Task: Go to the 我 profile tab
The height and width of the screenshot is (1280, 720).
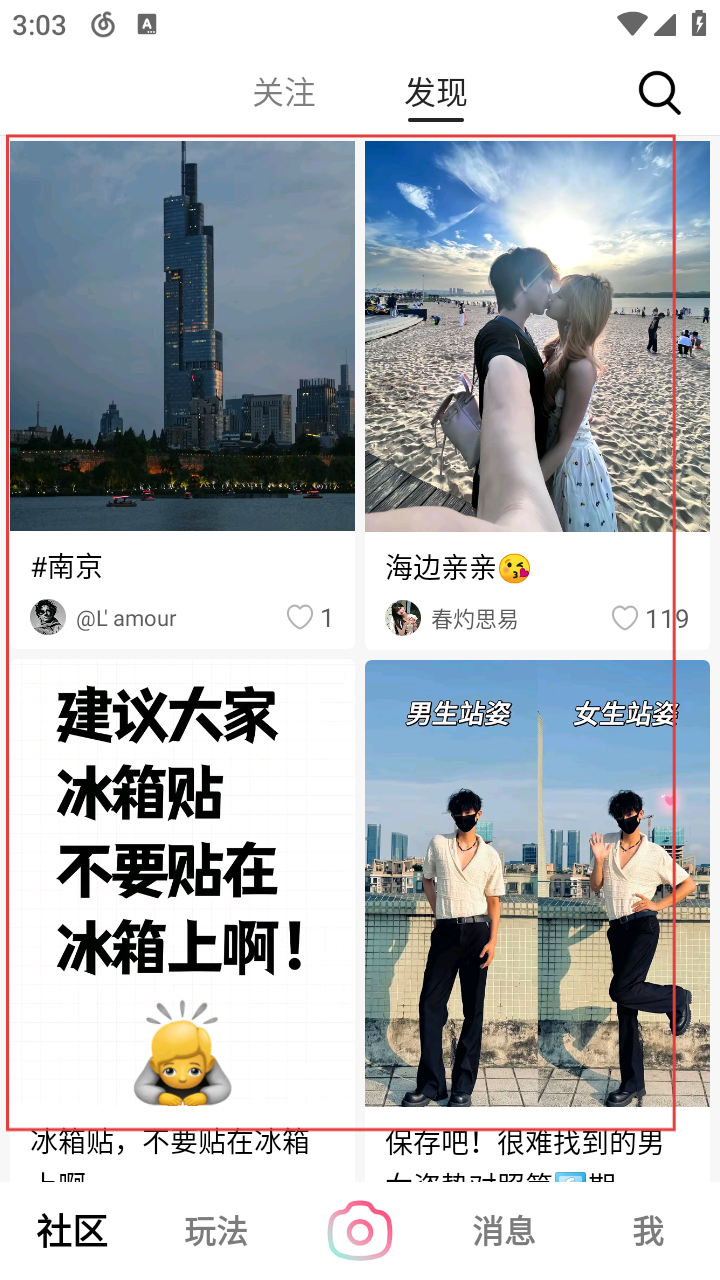Action: point(648,1231)
